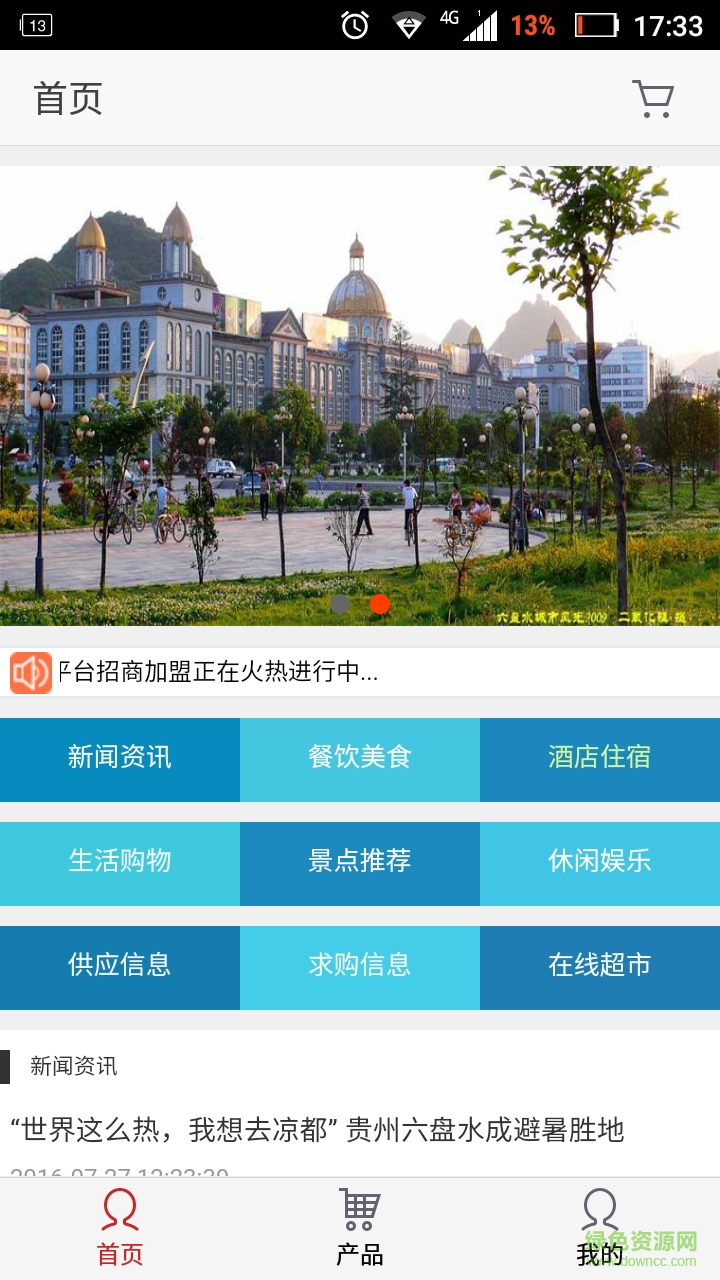Screen dimensions: 720x1280
Task: Open the city plaza banner image
Action: [x=360, y=395]
